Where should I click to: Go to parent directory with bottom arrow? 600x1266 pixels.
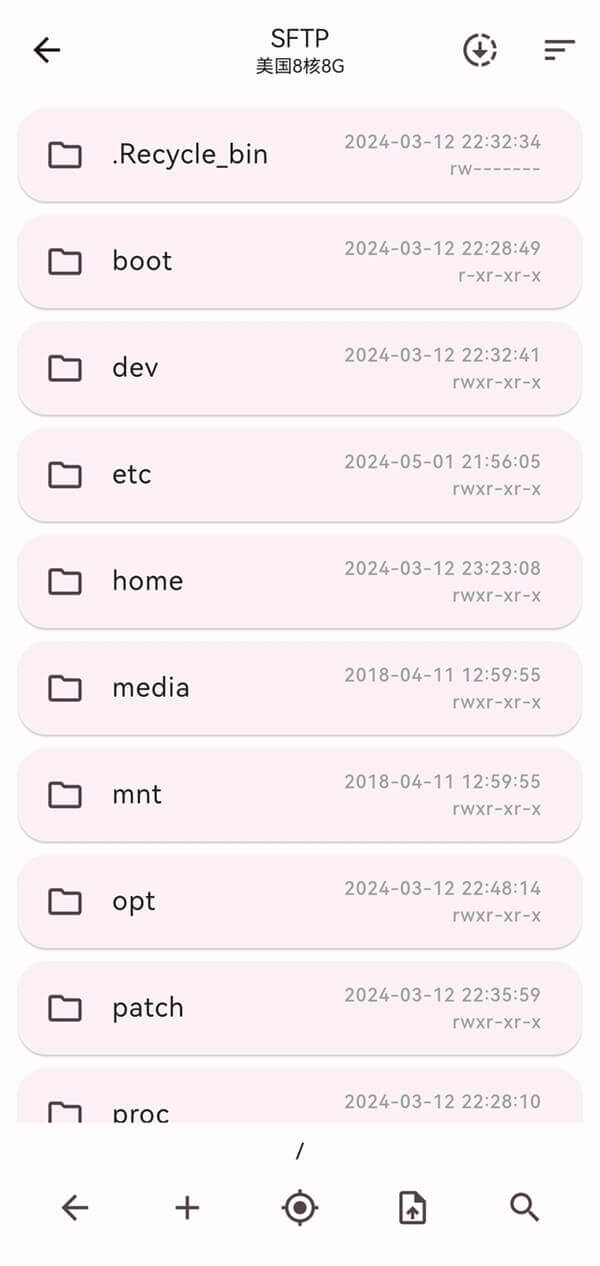tap(75, 1208)
